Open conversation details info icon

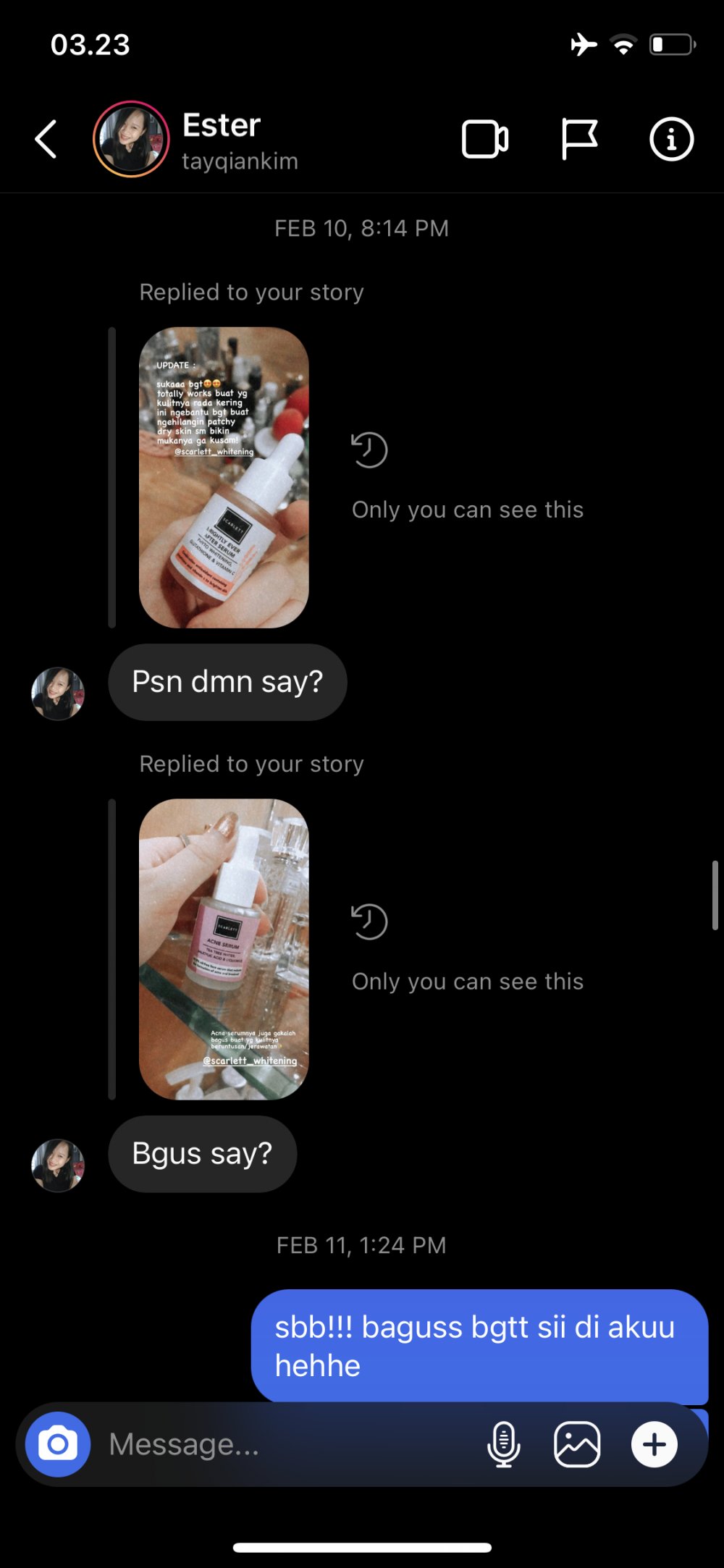(x=671, y=139)
